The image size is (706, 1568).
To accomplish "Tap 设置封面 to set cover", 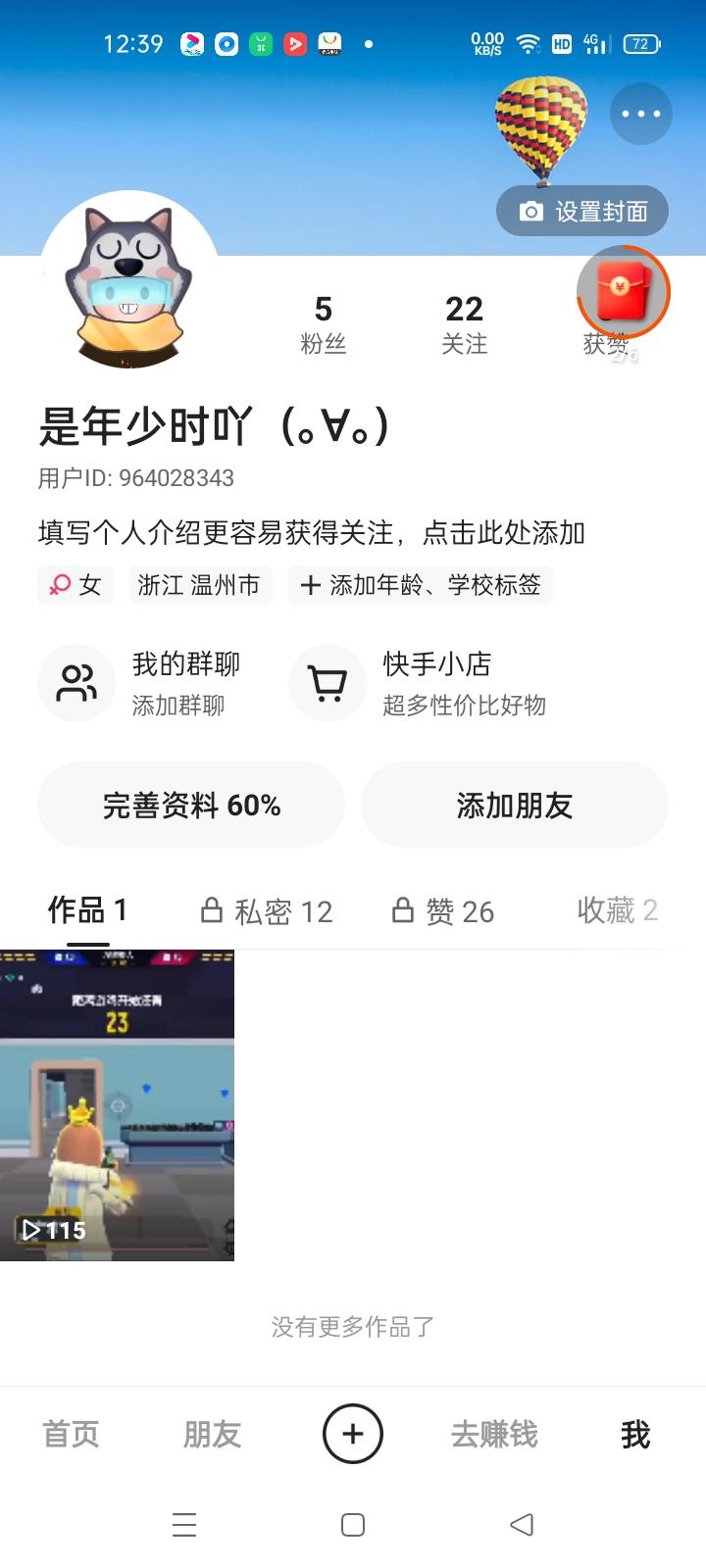I will click(582, 211).
